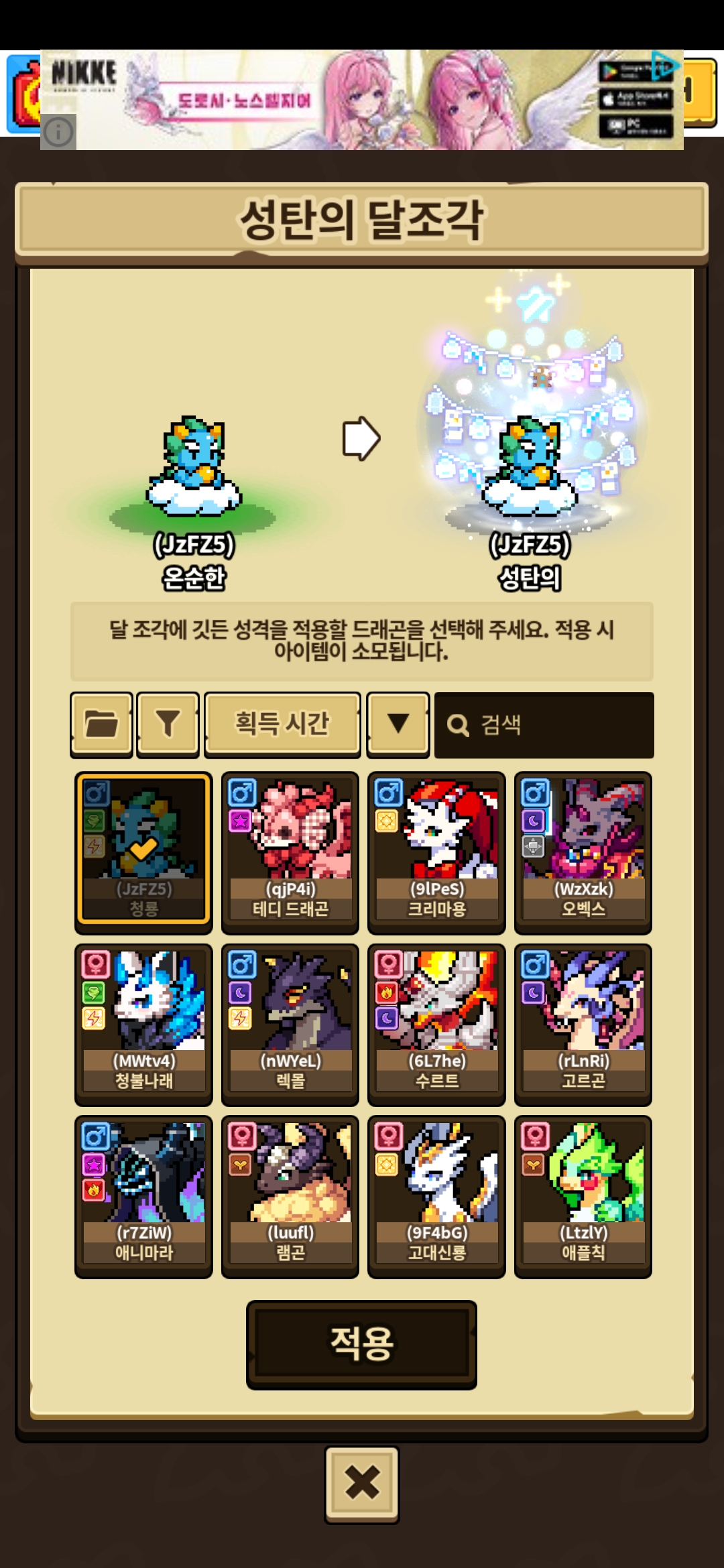Choose the 고대신룡 dragon card
This screenshot has width=724, height=1568.
pos(436,1195)
